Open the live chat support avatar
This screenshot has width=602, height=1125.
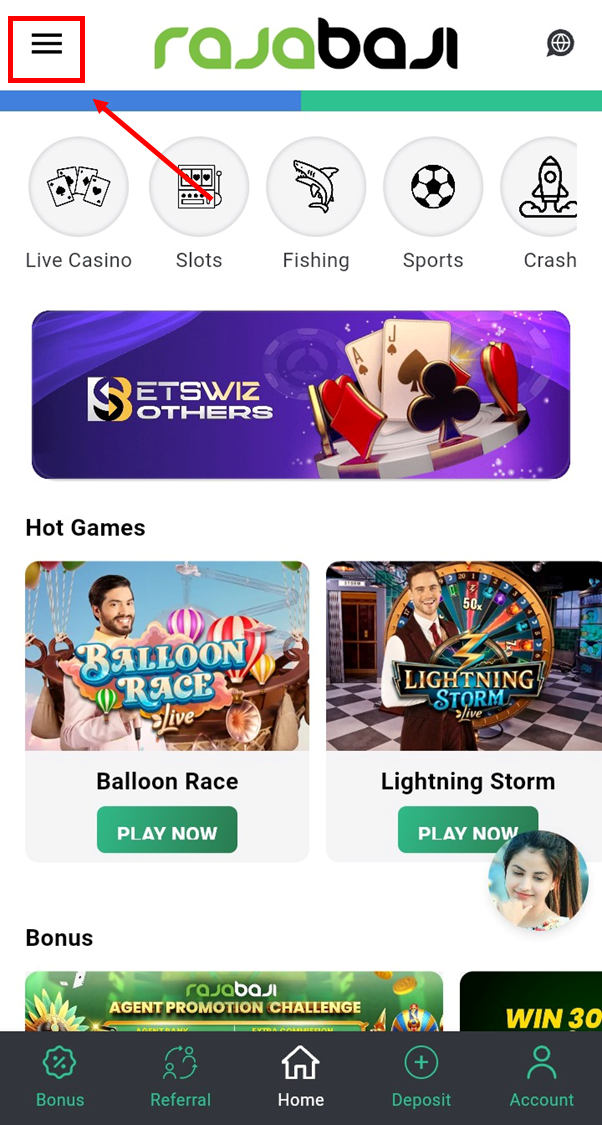click(x=538, y=881)
